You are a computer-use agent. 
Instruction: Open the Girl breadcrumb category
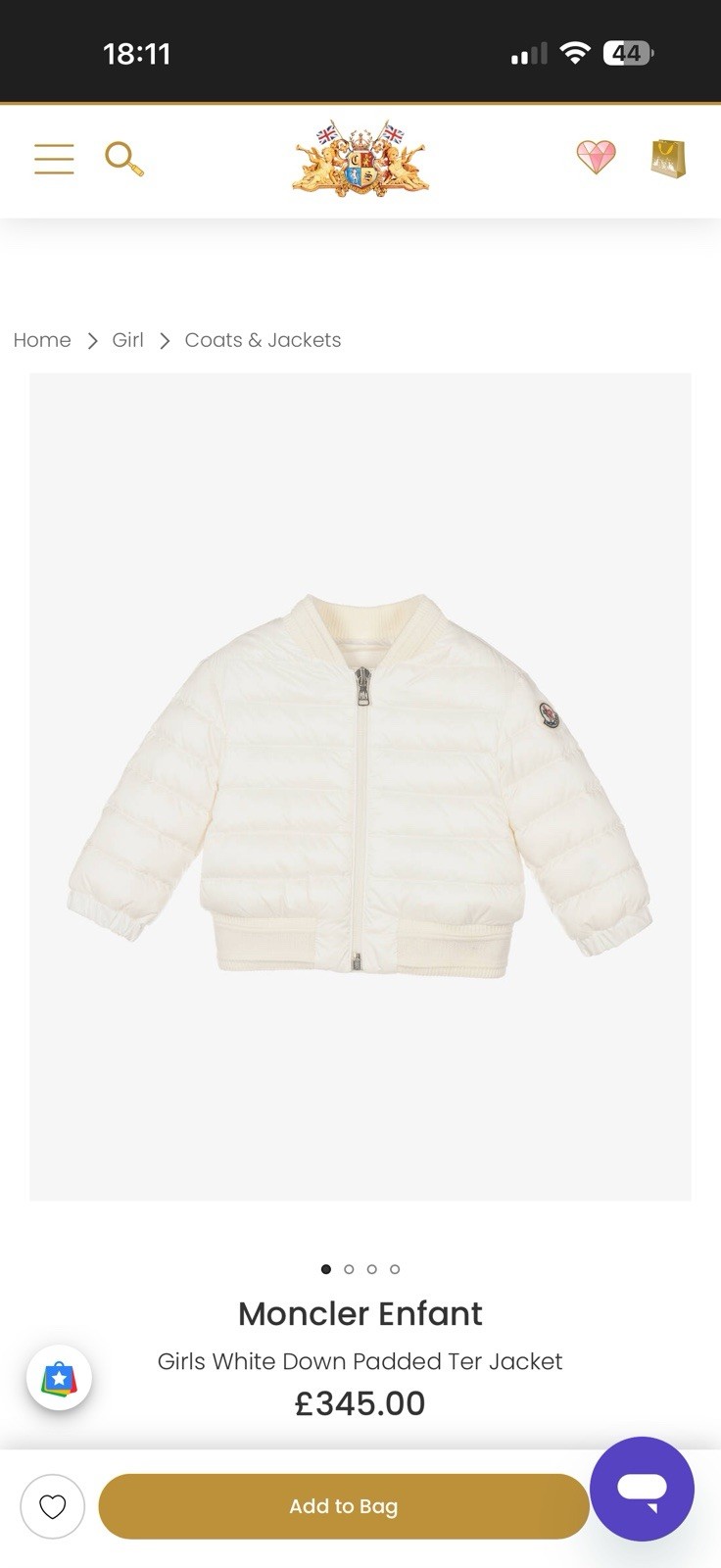click(x=127, y=340)
